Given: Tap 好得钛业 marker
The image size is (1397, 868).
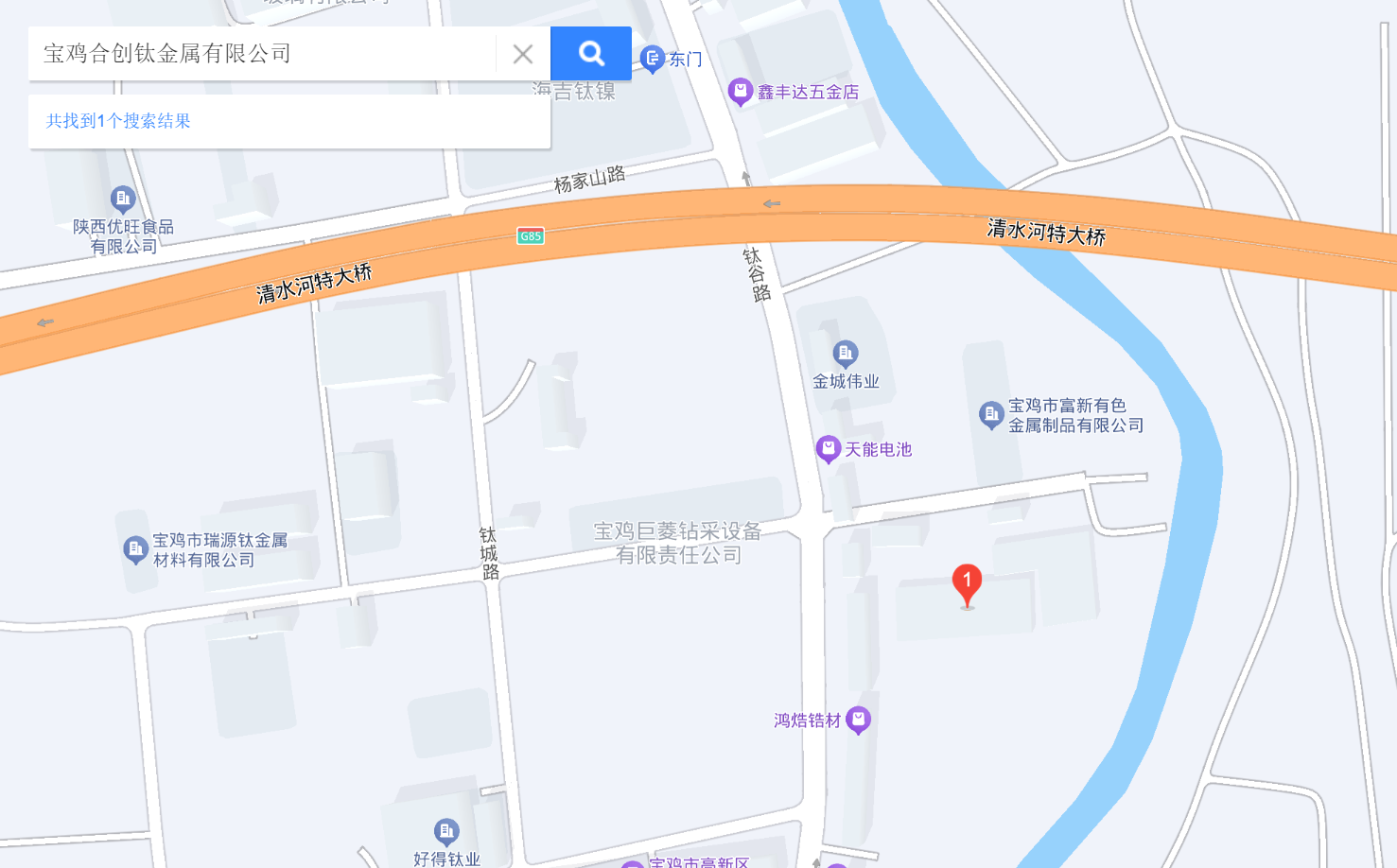Looking at the screenshot, I should [x=446, y=832].
